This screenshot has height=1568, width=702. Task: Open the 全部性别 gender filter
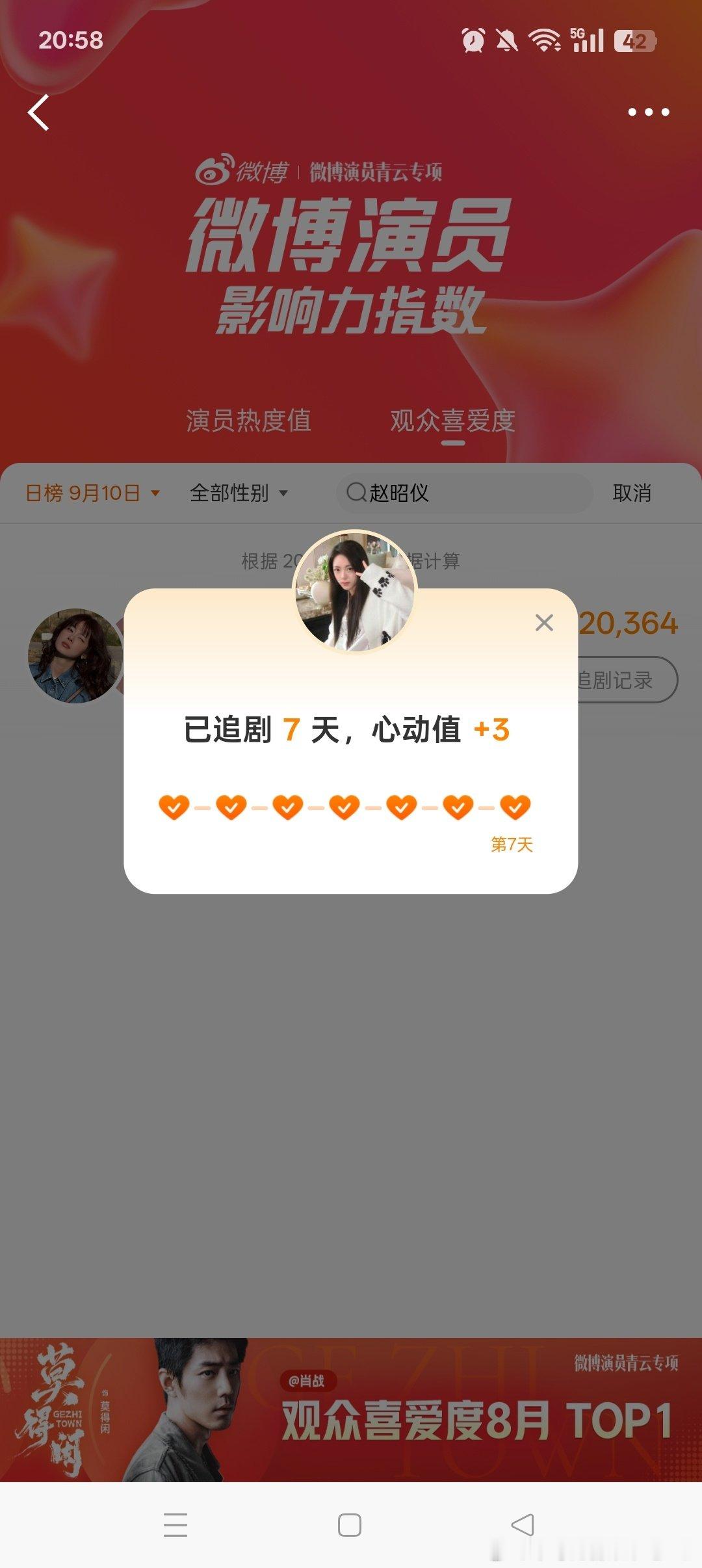point(239,493)
